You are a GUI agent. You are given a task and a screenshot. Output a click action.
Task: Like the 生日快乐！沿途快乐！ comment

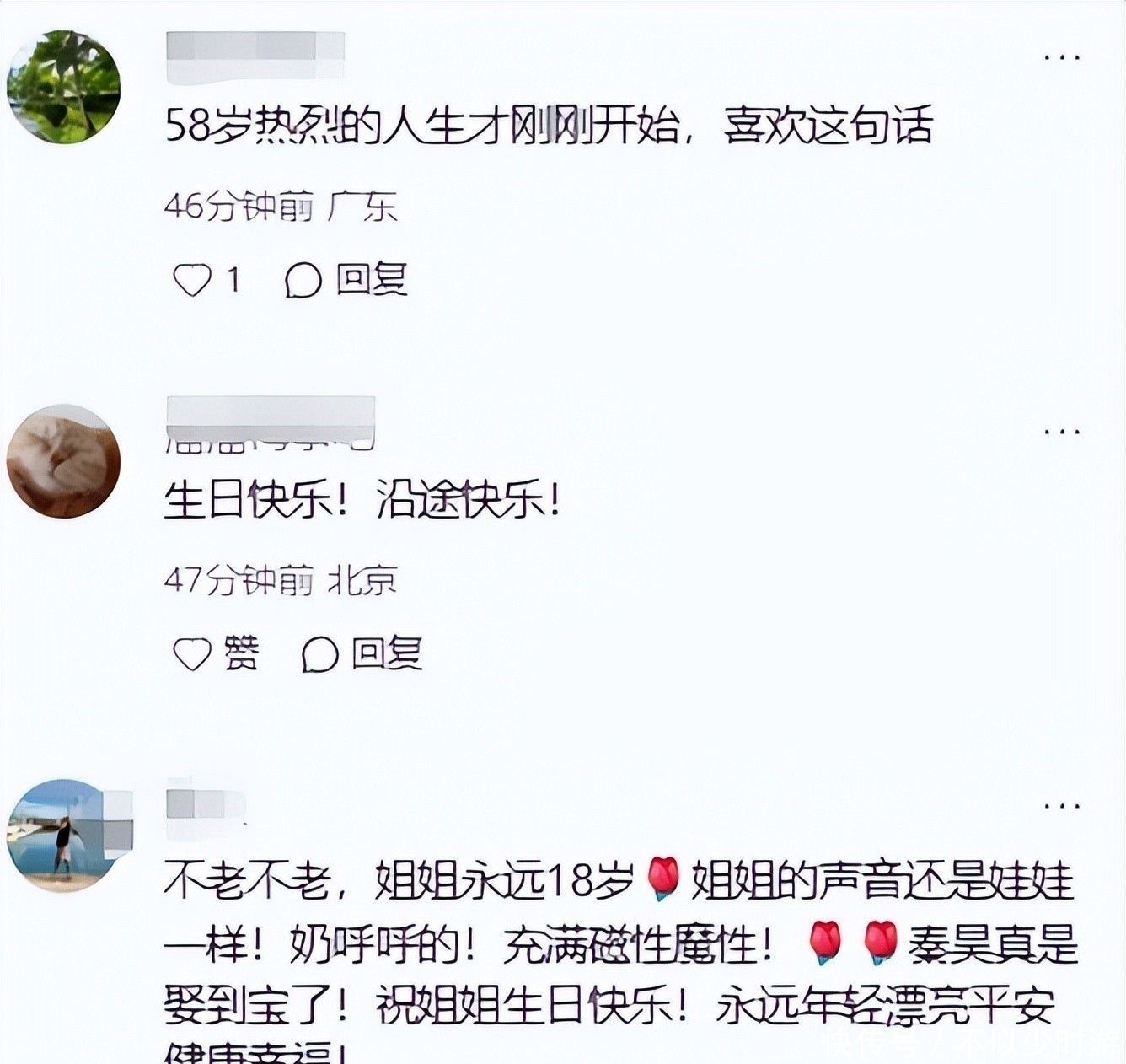(216, 653)
